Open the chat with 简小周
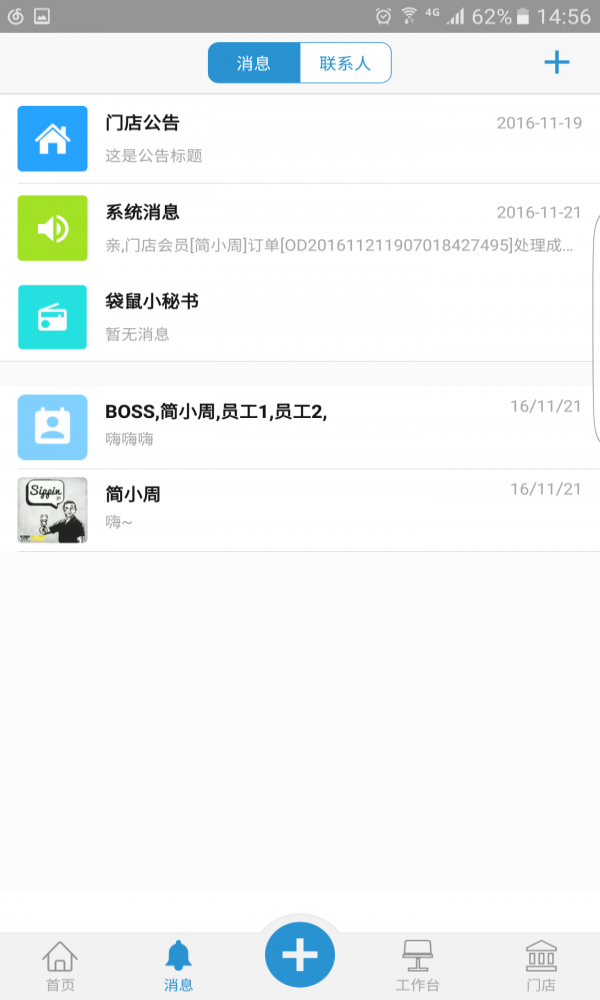The width and height of the screenshot is (600, 1000). coord(300,510)
